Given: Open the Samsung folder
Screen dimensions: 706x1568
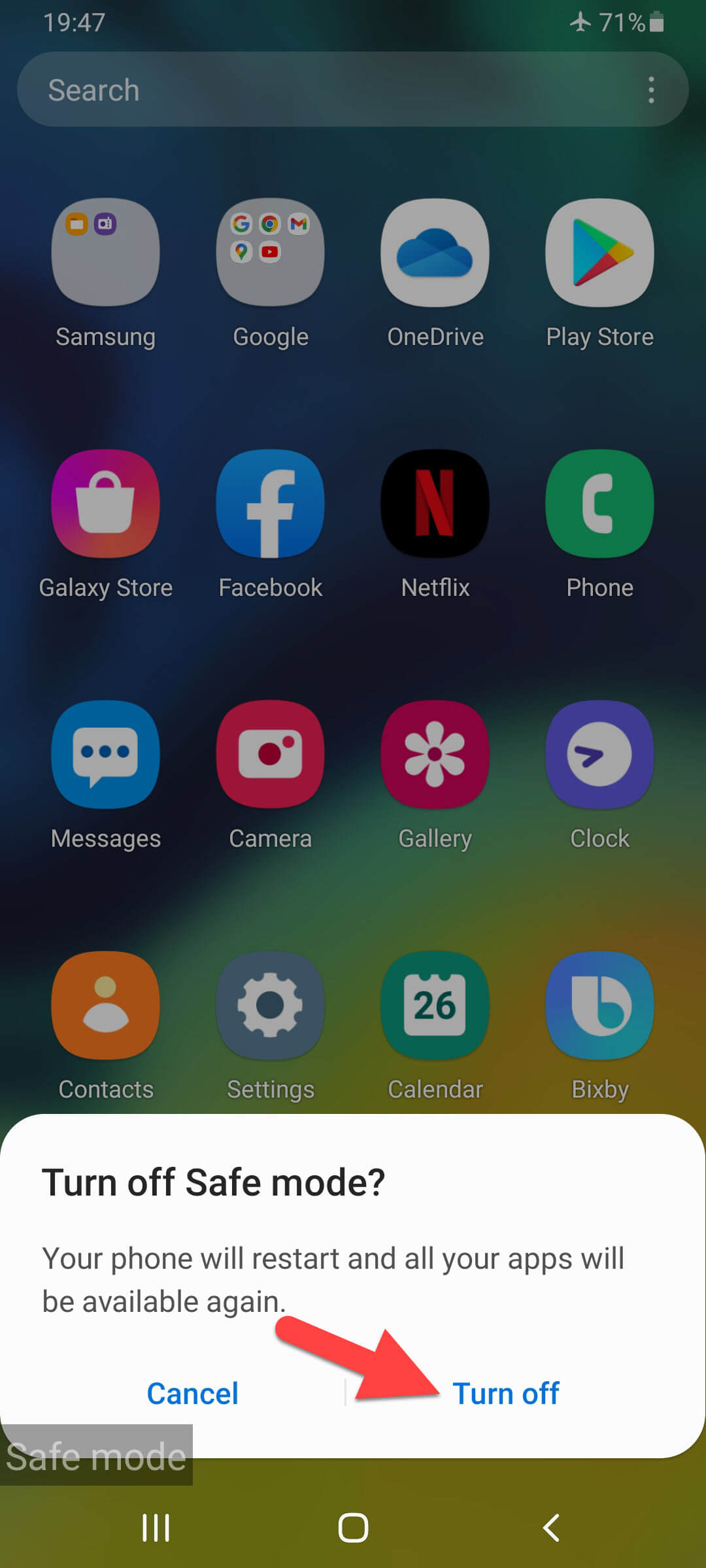Looking at the screenshot, I should coord(105,253).
